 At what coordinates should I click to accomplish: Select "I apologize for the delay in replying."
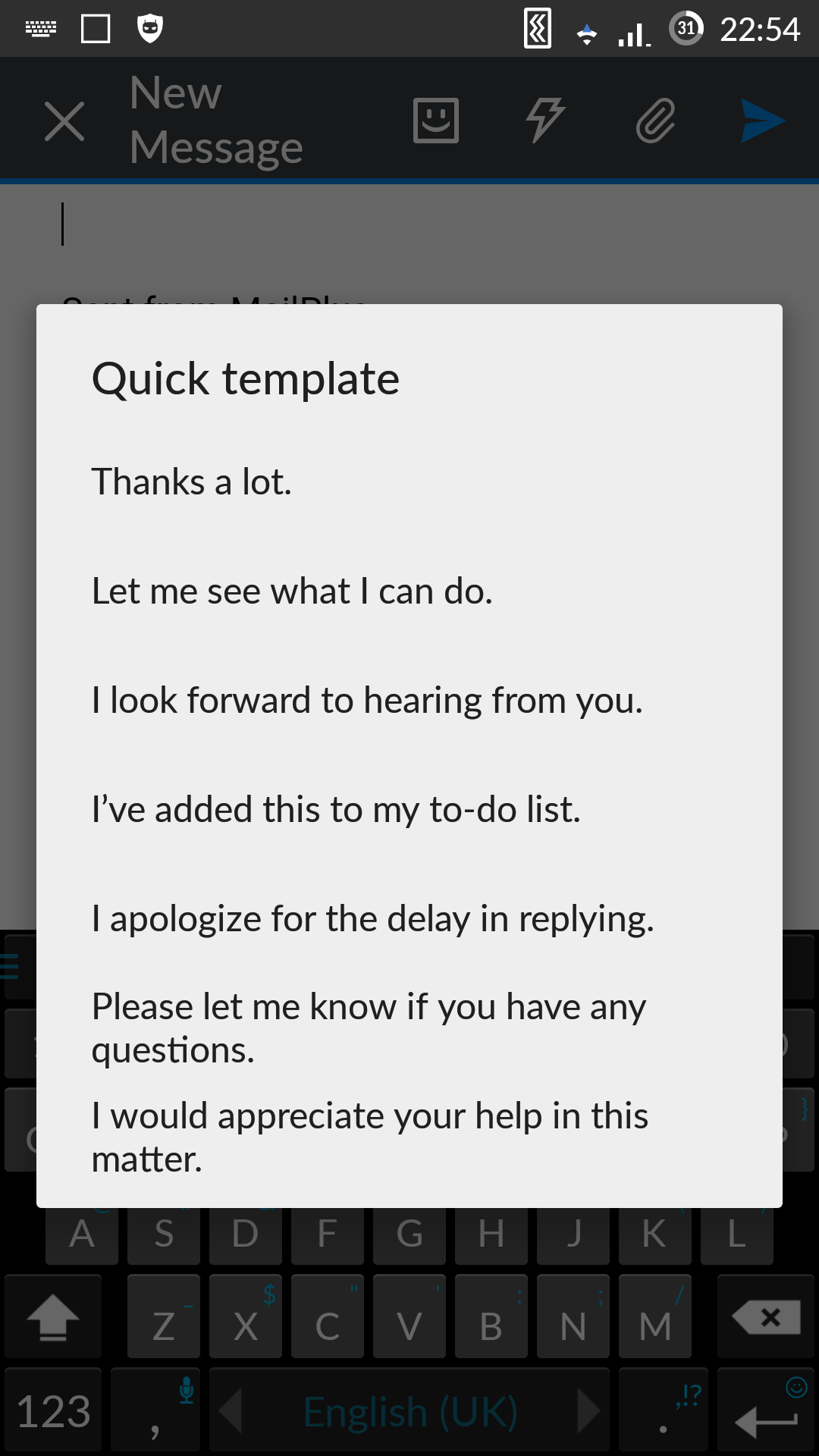[372, 919]
